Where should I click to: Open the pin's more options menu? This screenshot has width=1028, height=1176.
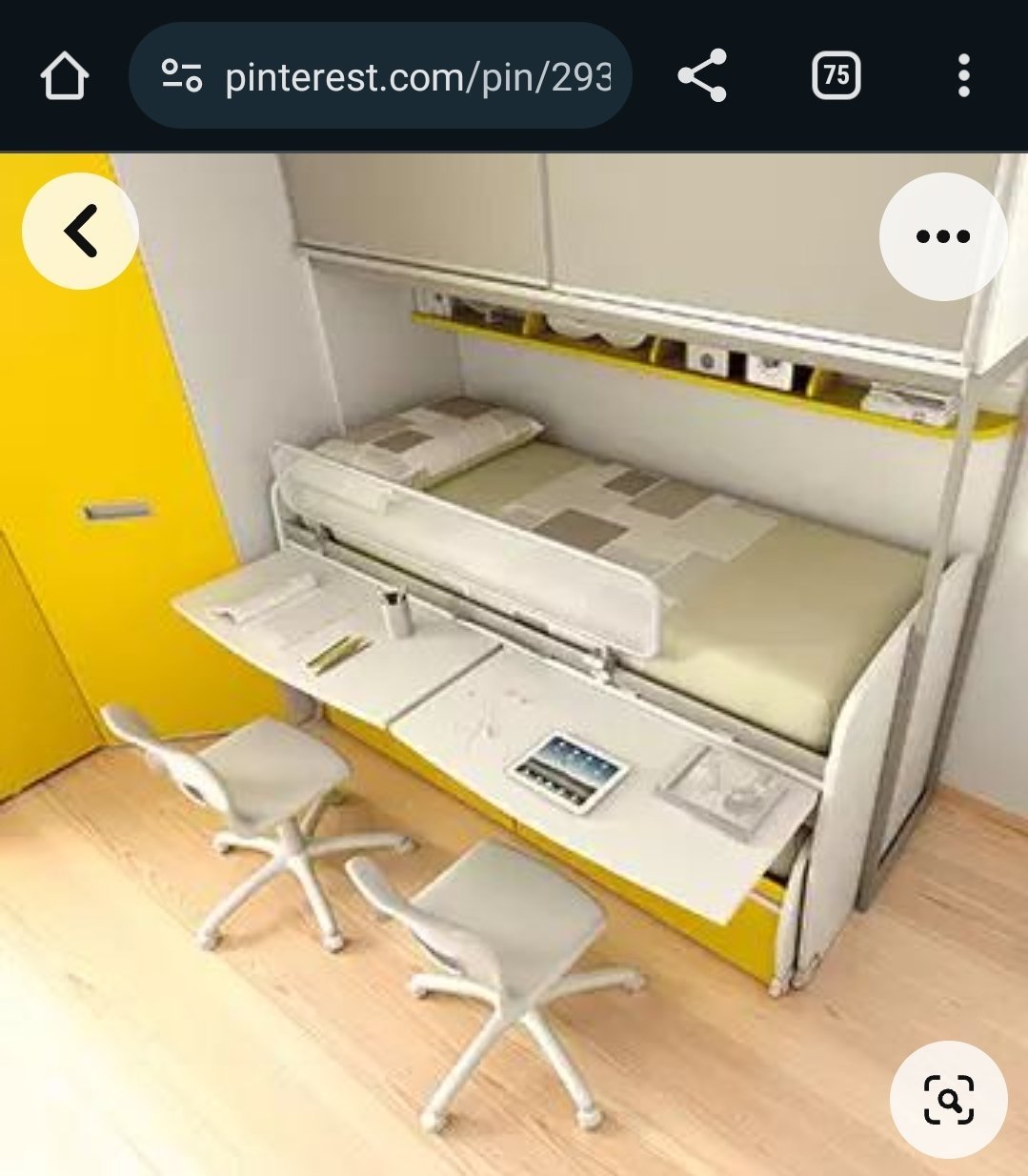(x=942, y=236)
